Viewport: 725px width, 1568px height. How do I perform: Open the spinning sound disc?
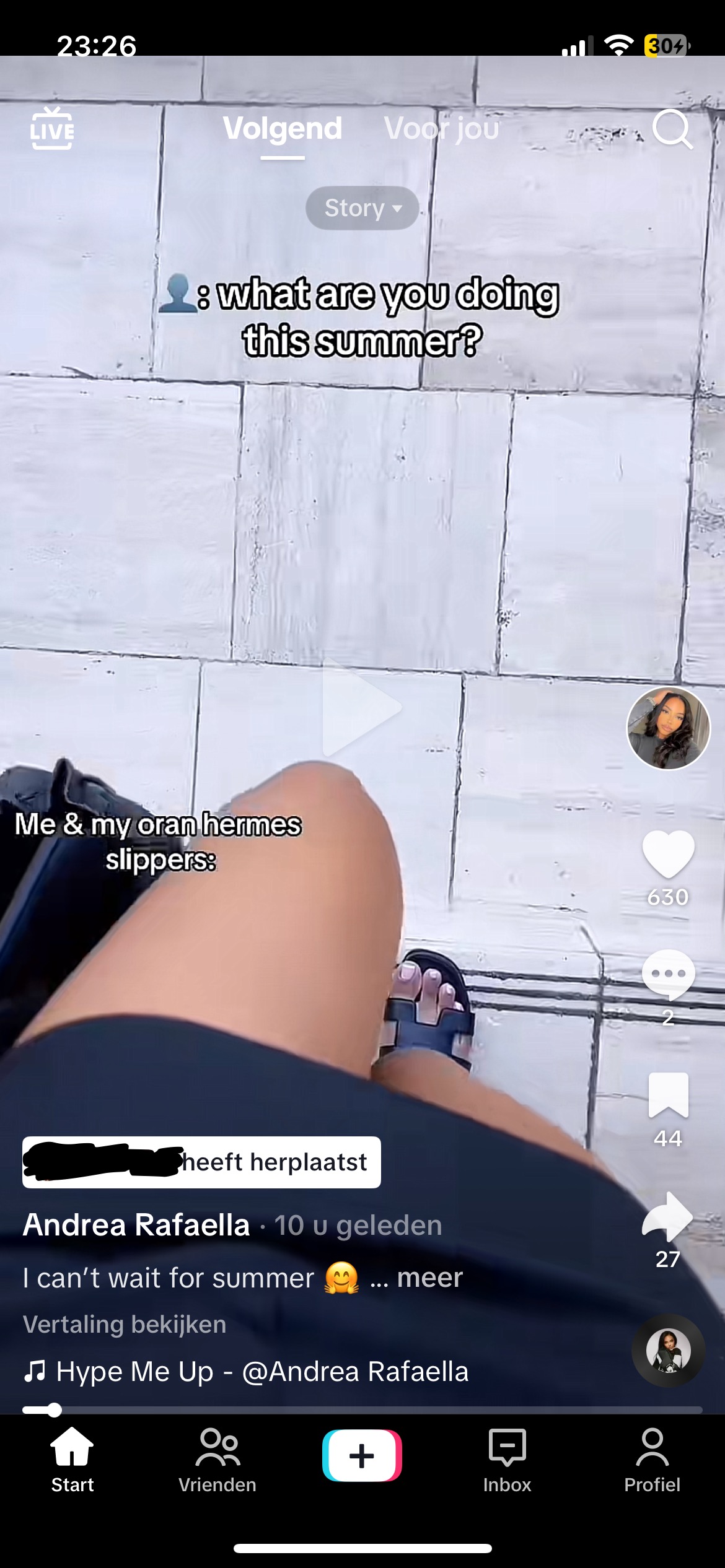(668, 1350)
